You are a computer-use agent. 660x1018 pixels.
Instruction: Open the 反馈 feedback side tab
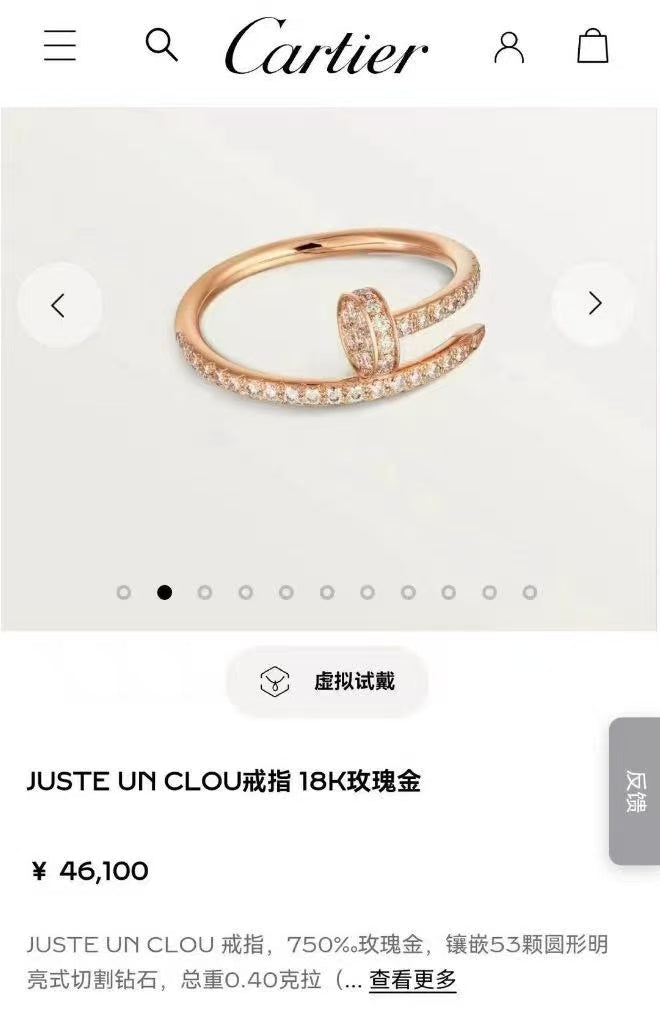pos(635,790)
